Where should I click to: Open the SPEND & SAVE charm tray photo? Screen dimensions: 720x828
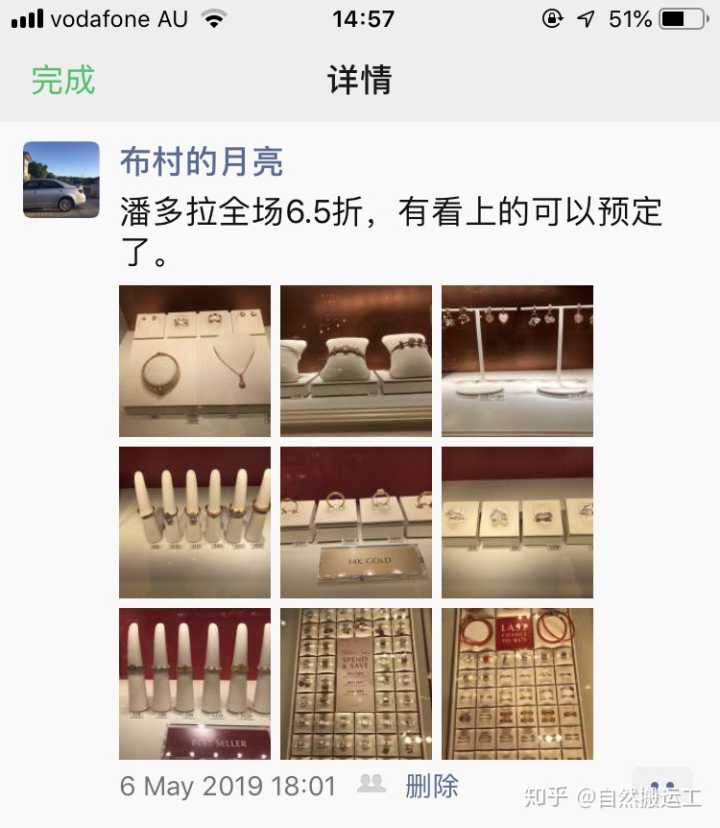click(356, 683)
